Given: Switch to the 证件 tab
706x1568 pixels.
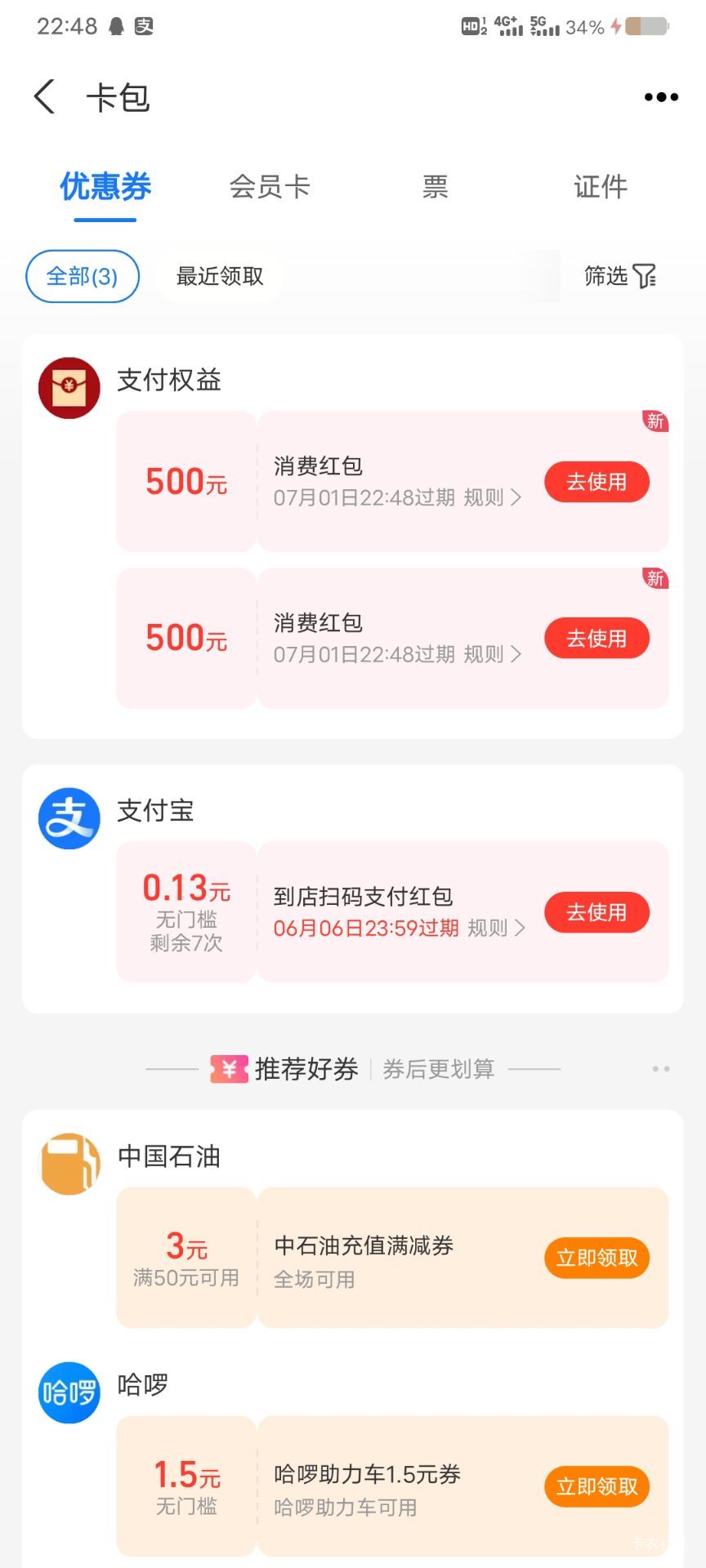Looking at the screenshot, I should (601, 187).
